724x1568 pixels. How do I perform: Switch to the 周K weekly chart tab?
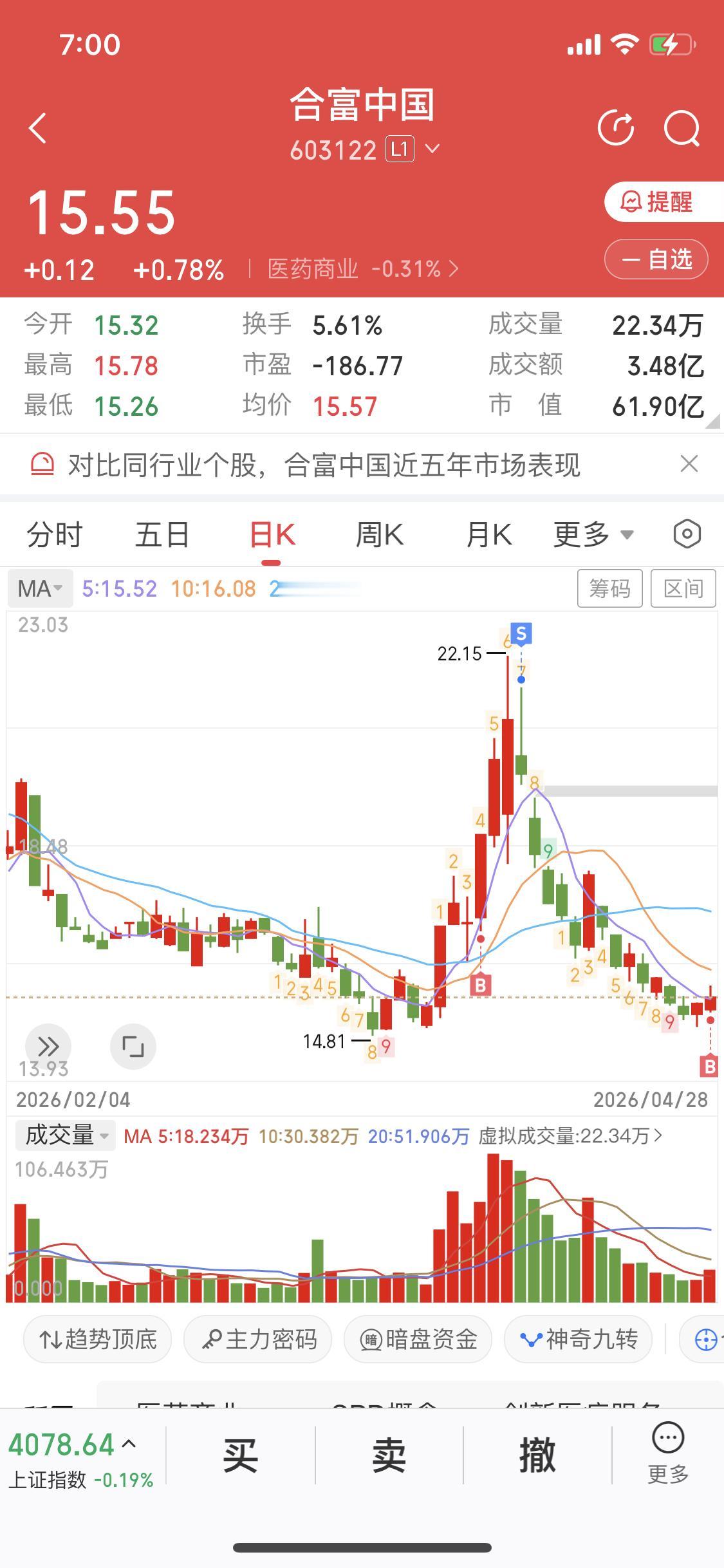pyautogui.click(x=379, y=534)
